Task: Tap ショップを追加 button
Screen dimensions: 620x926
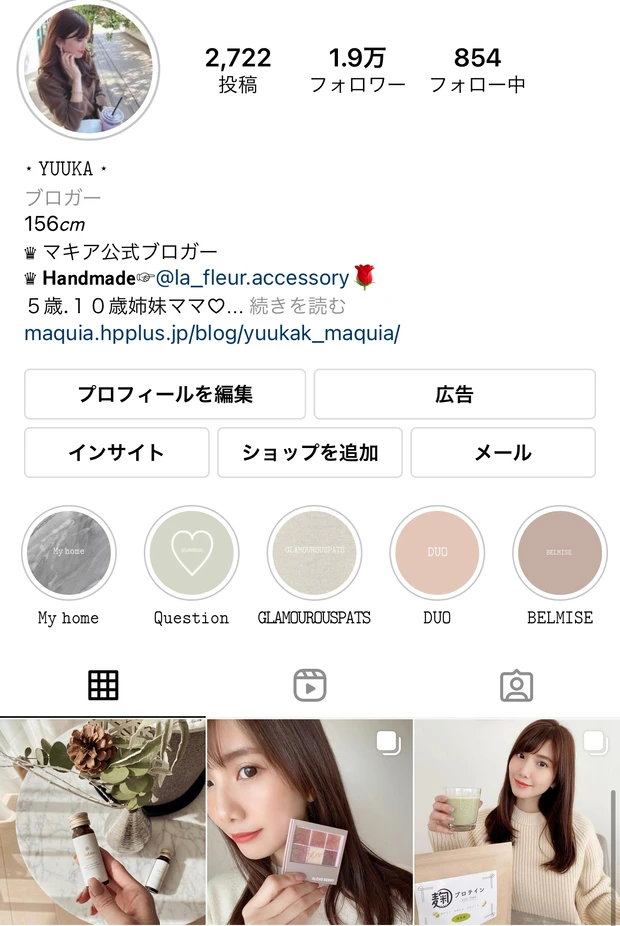Action: click(310, 452)
